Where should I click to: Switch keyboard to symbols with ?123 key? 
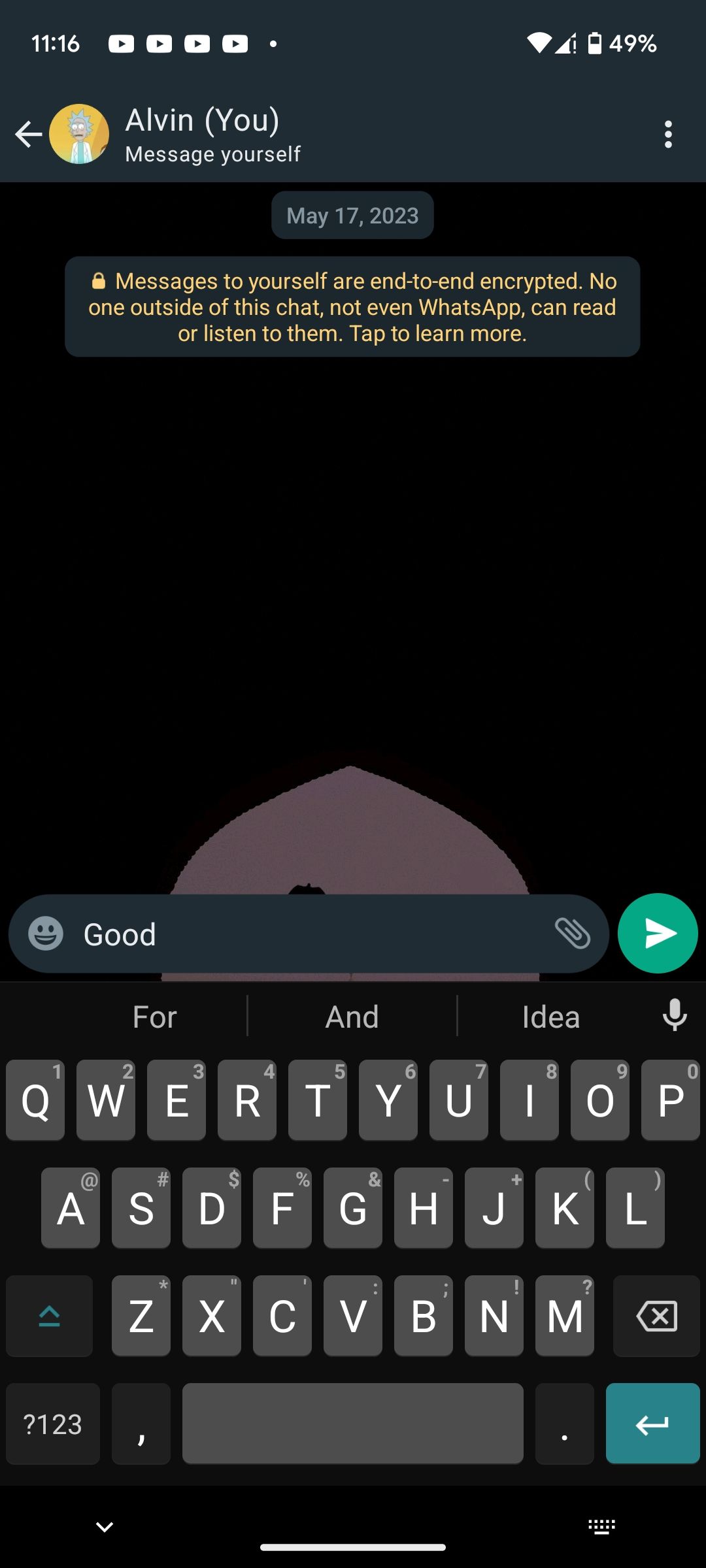pos(52,1424)
